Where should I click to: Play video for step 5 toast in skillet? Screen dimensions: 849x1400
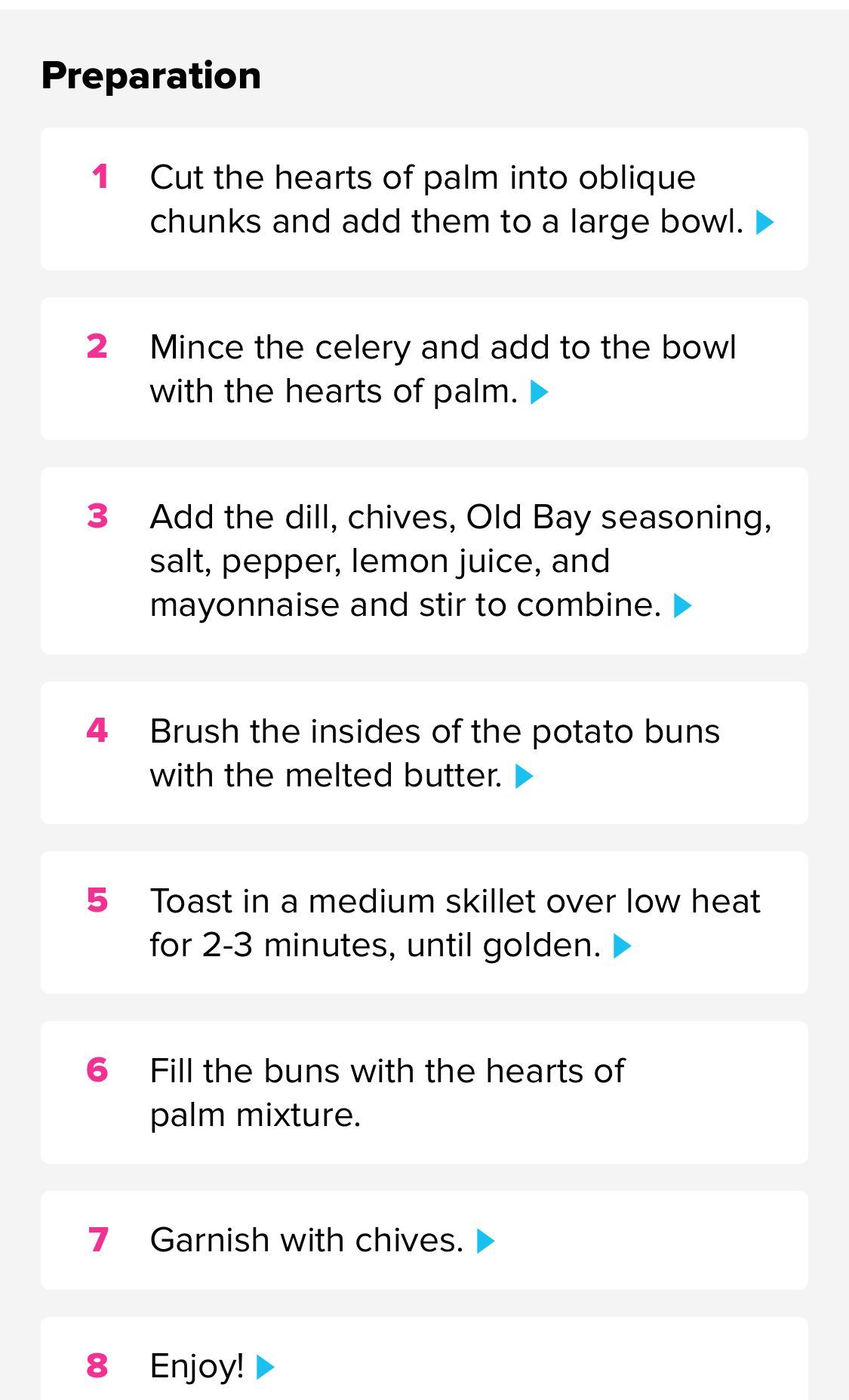pos(622,946)
